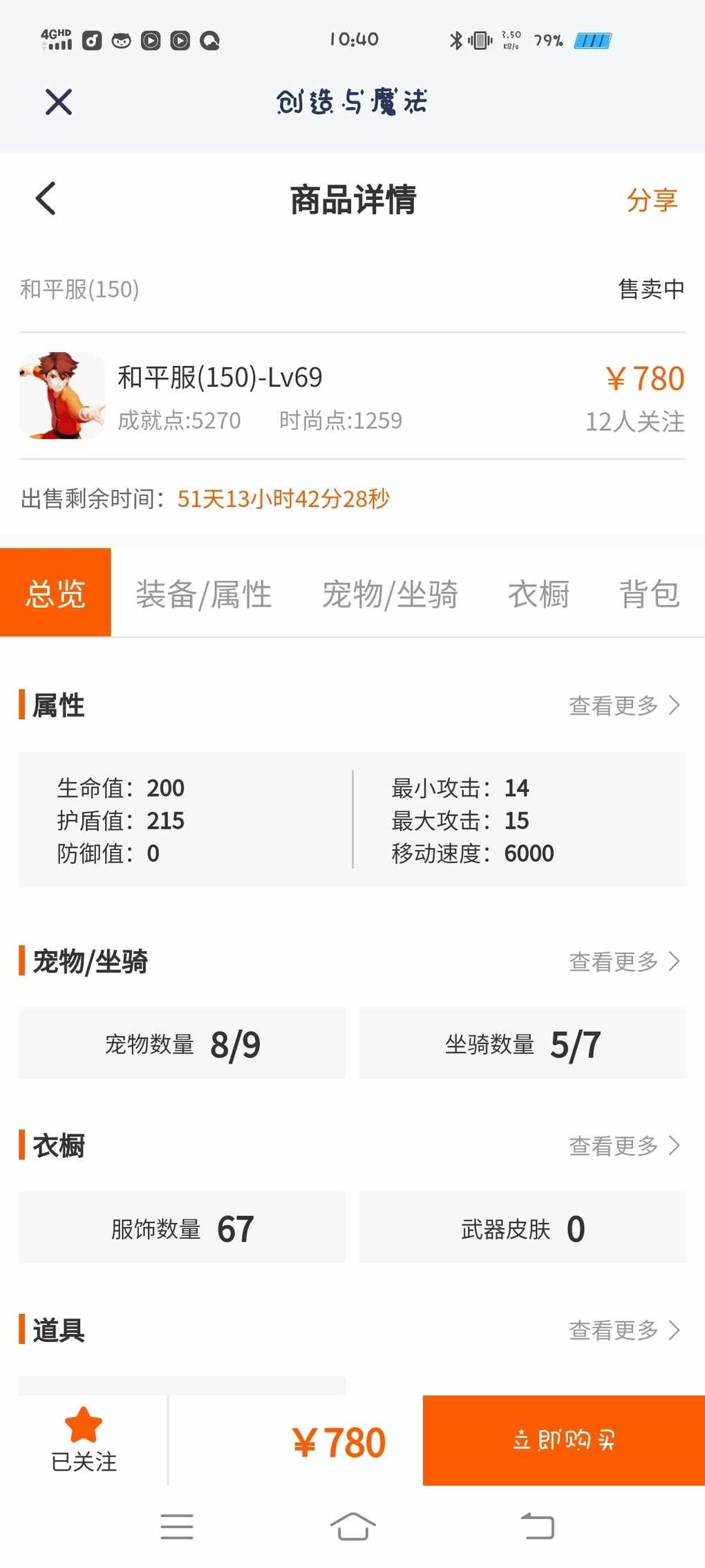Switch to the 衣橱 tab
705x1568 pixels.
538,594
